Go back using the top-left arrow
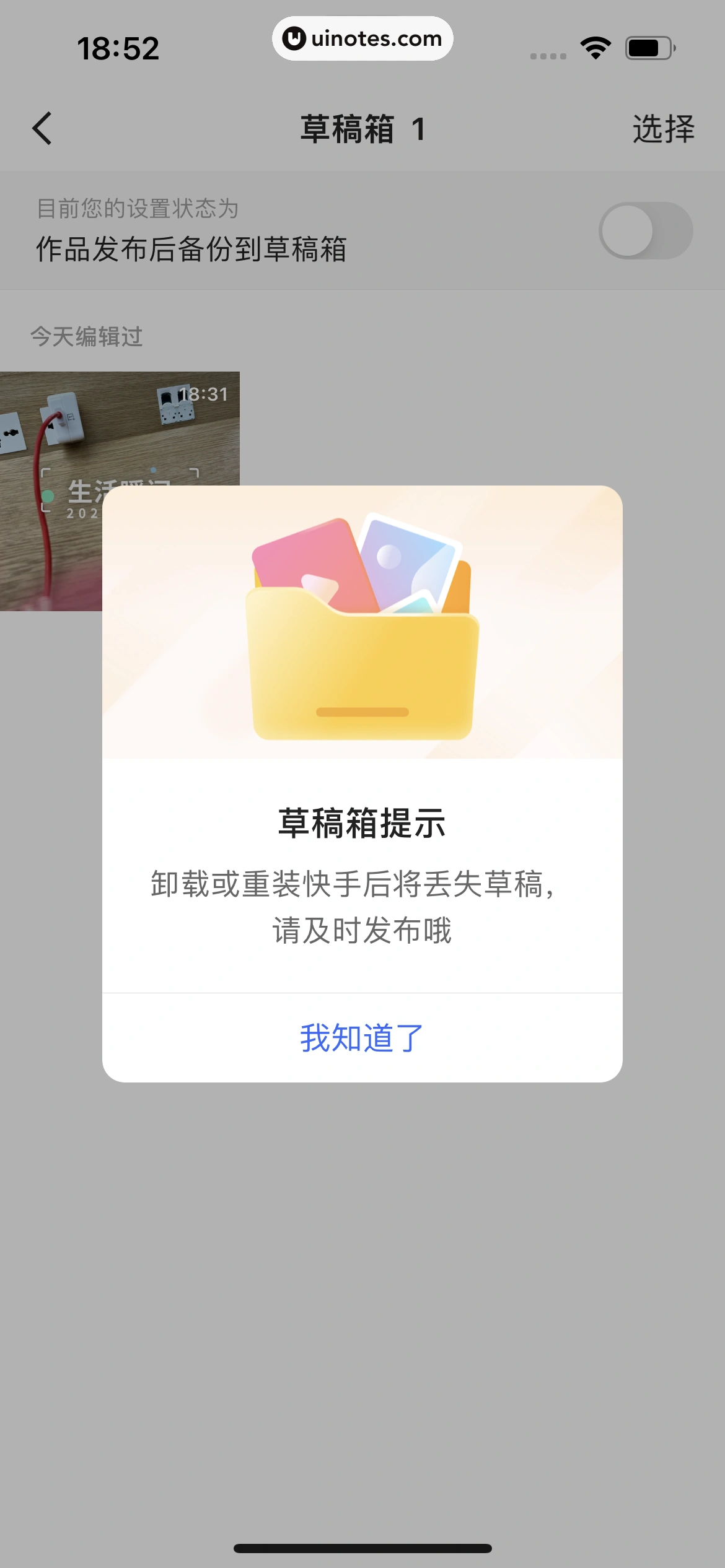The image size is (725, 1568). tap(42, 129)
